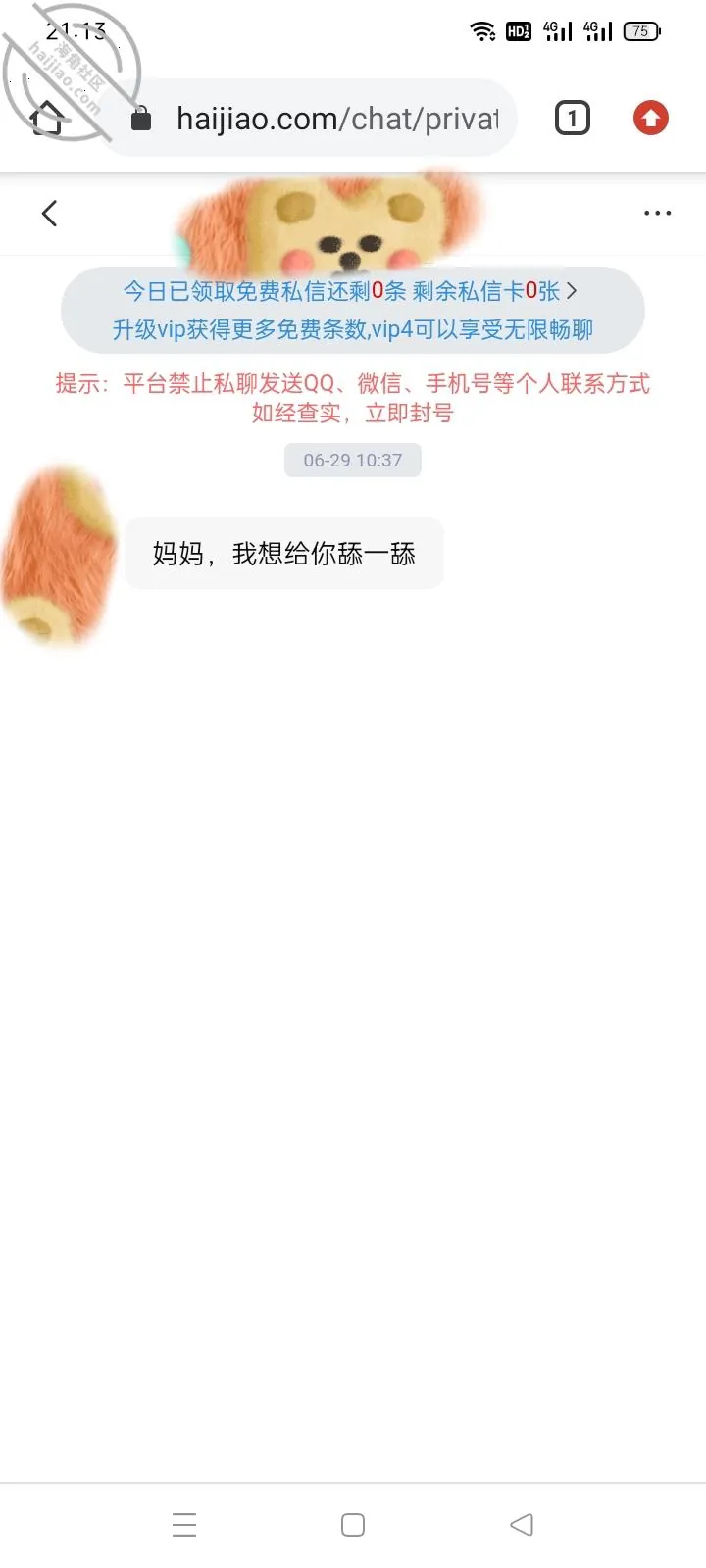Open the sender's avatar beside the message
Screen dimensions: 706x1568
click(x=59, y=557)
